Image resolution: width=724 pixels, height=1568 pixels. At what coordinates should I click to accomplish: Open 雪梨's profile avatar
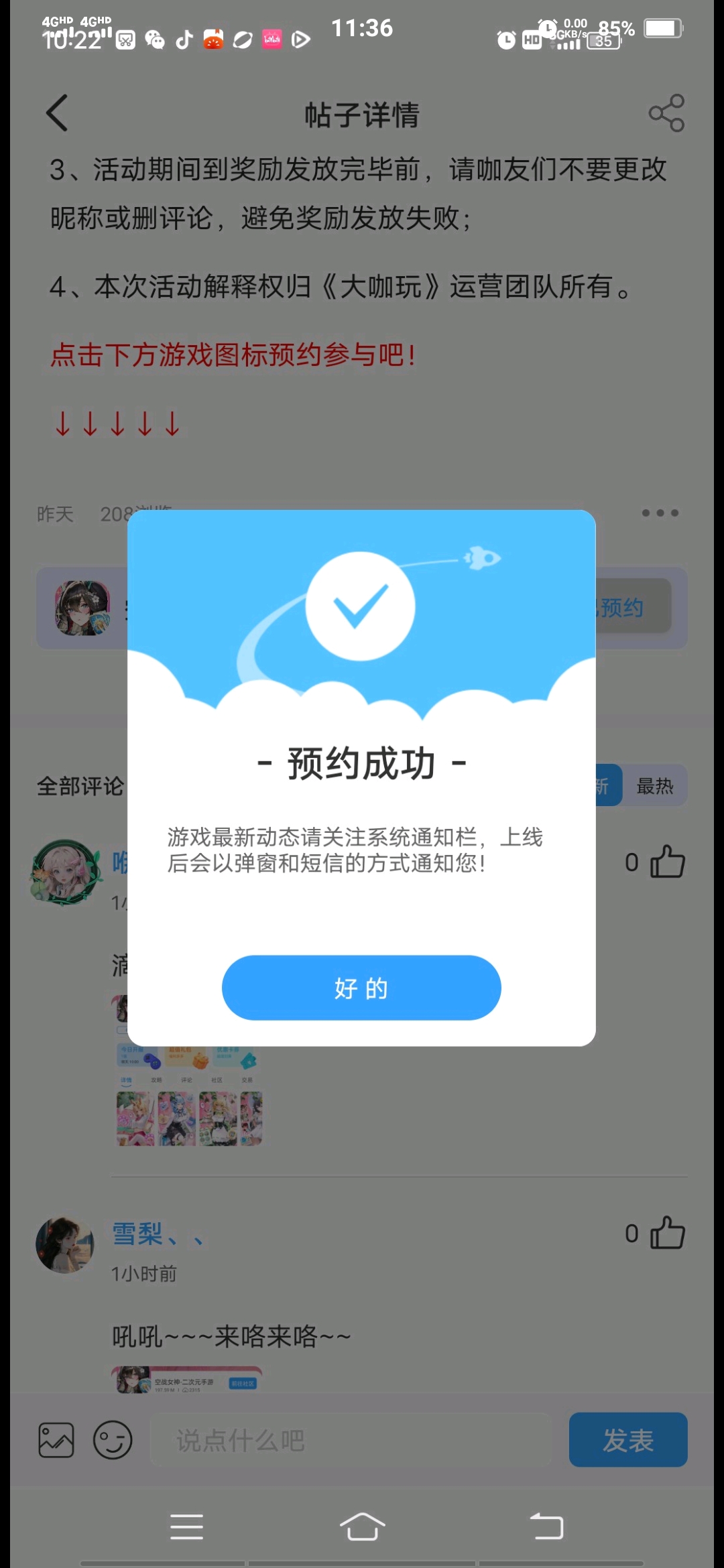[65, 1245]
